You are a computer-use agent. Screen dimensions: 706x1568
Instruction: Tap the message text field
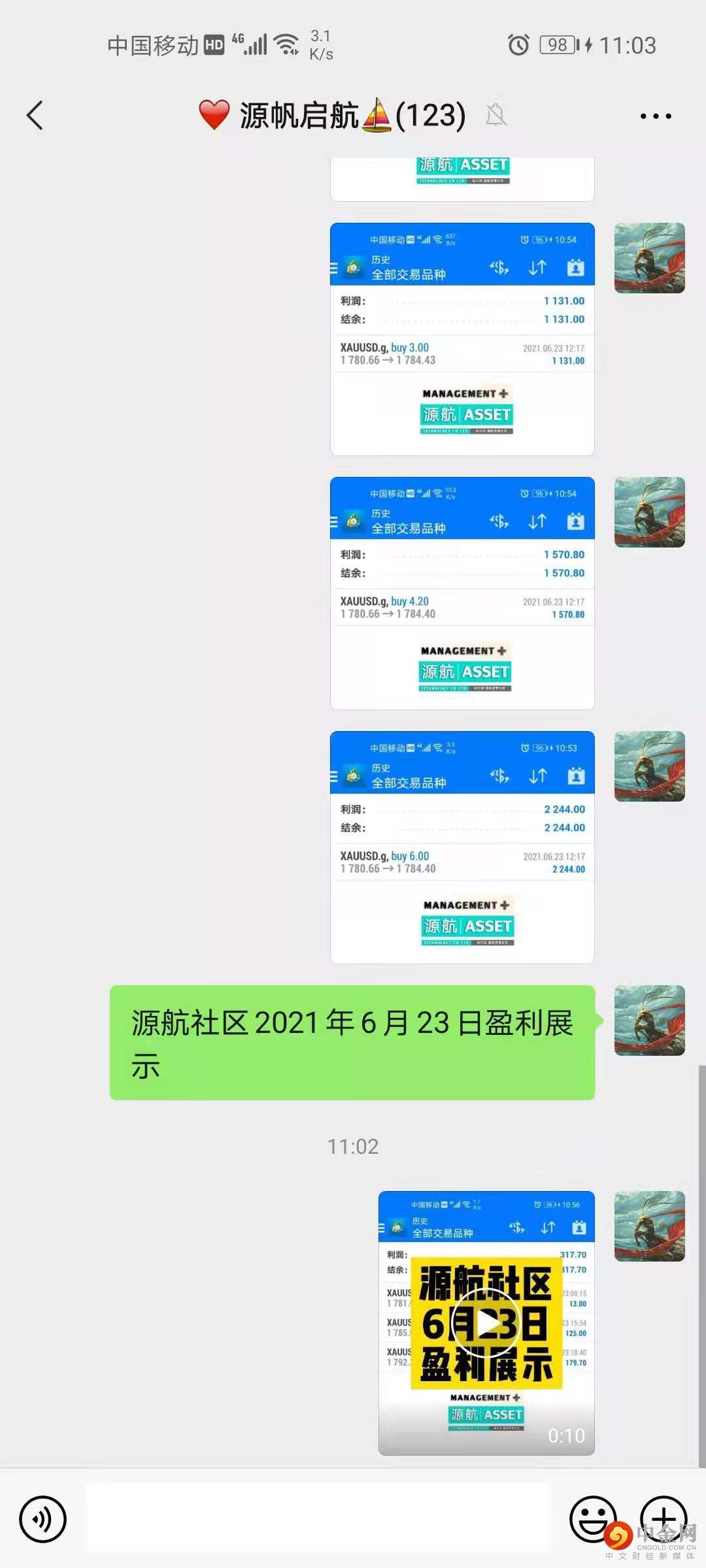tap(317, 1519)
